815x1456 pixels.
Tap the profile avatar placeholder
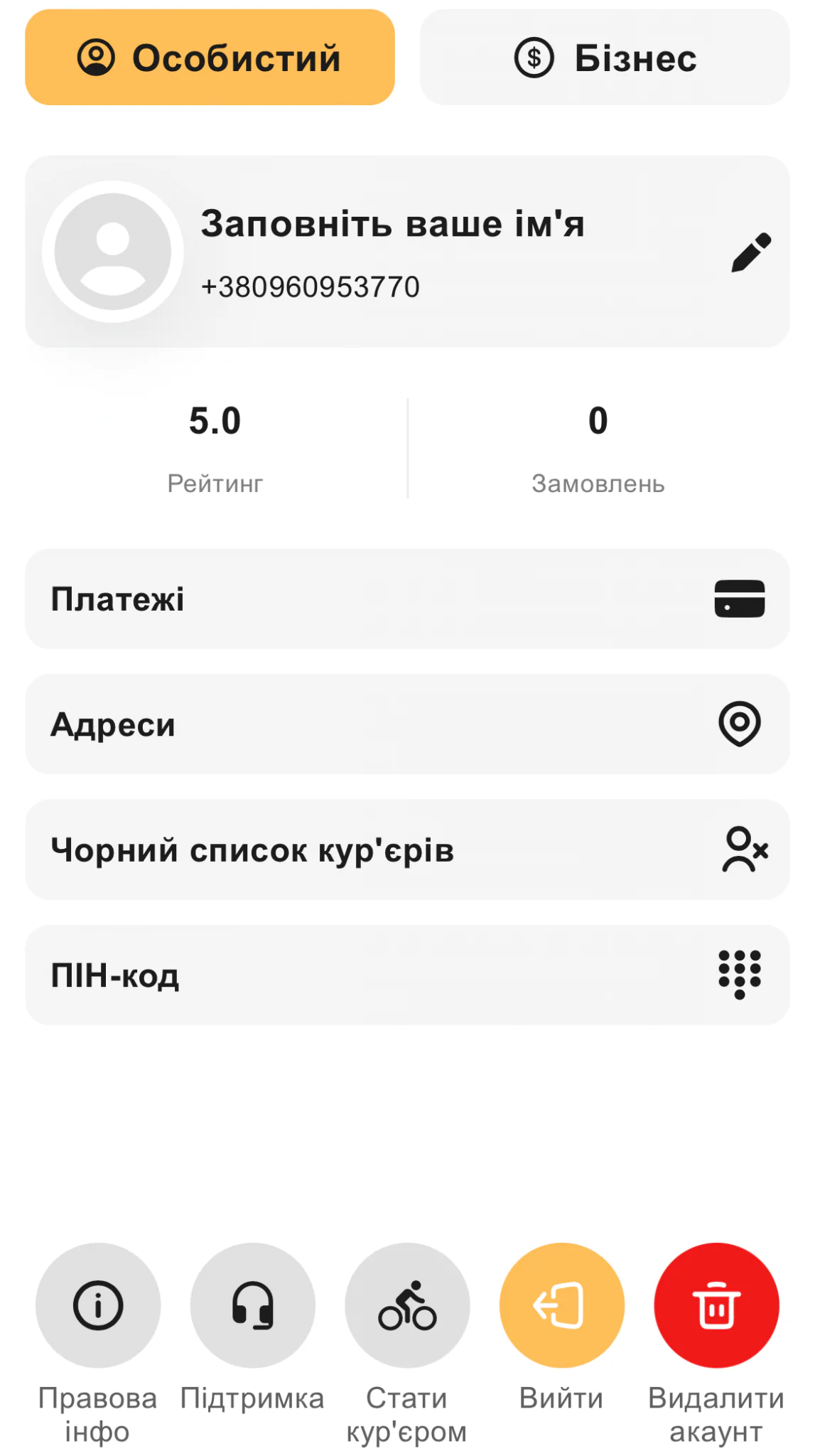[113, 252]
